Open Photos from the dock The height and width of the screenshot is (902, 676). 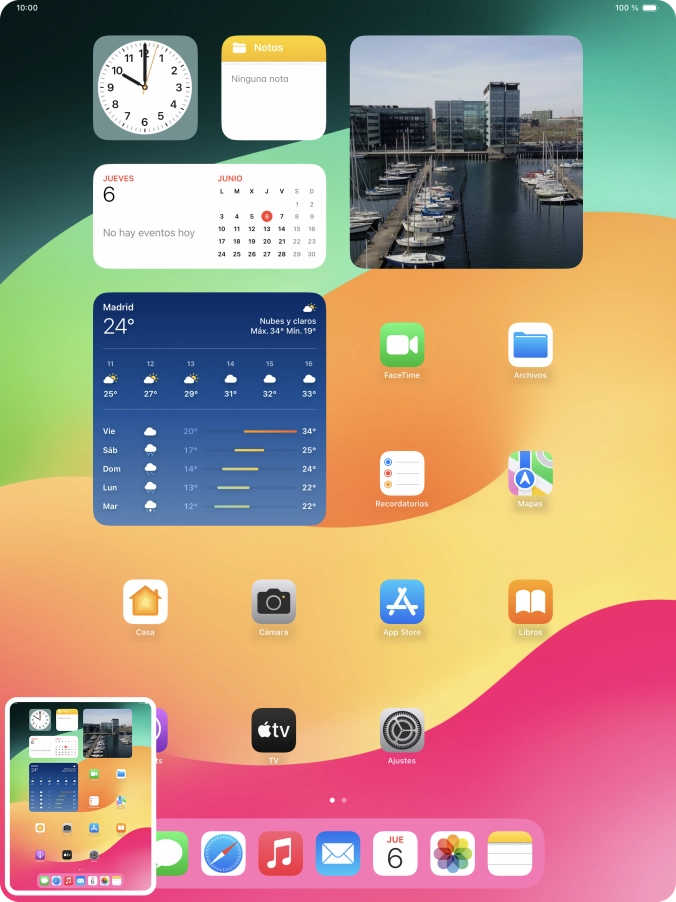tap(453, 854)
